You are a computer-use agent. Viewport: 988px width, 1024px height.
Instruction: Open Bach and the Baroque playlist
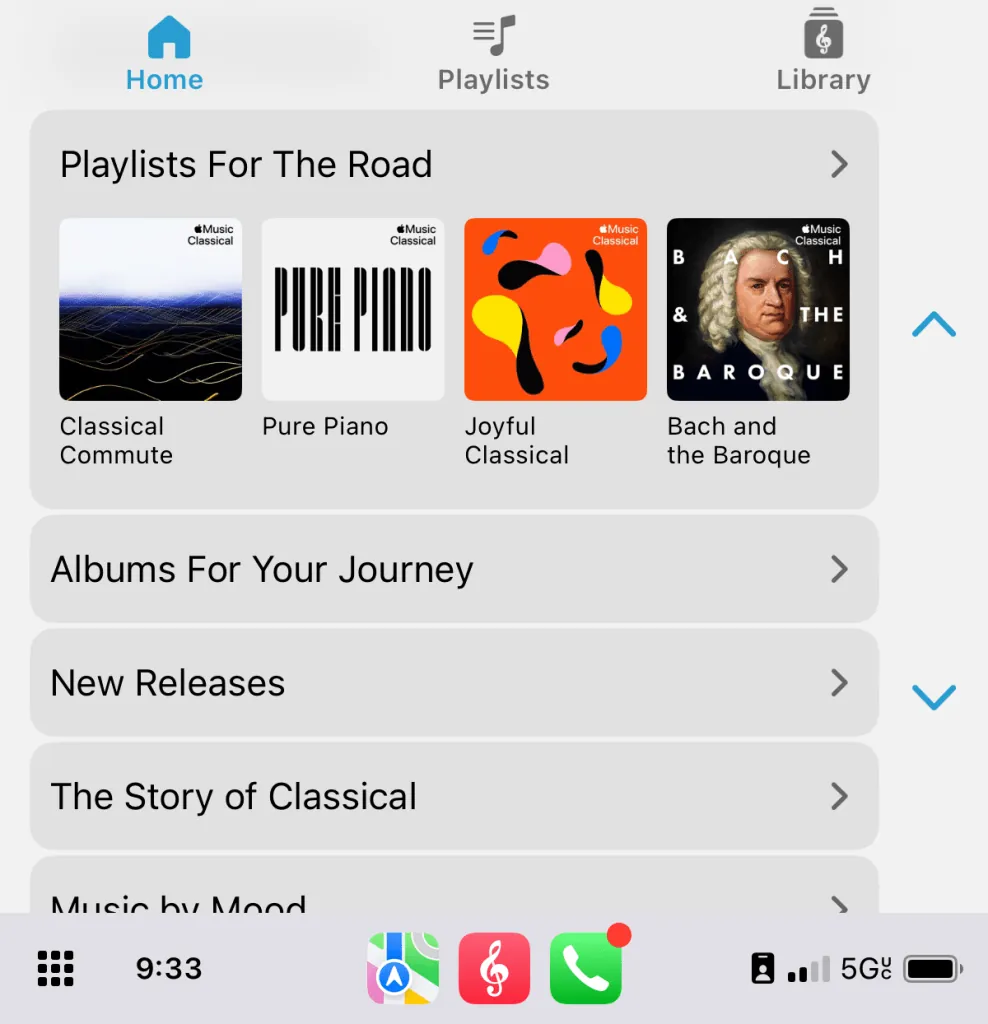pyautogui.click(x=758, y=310)
